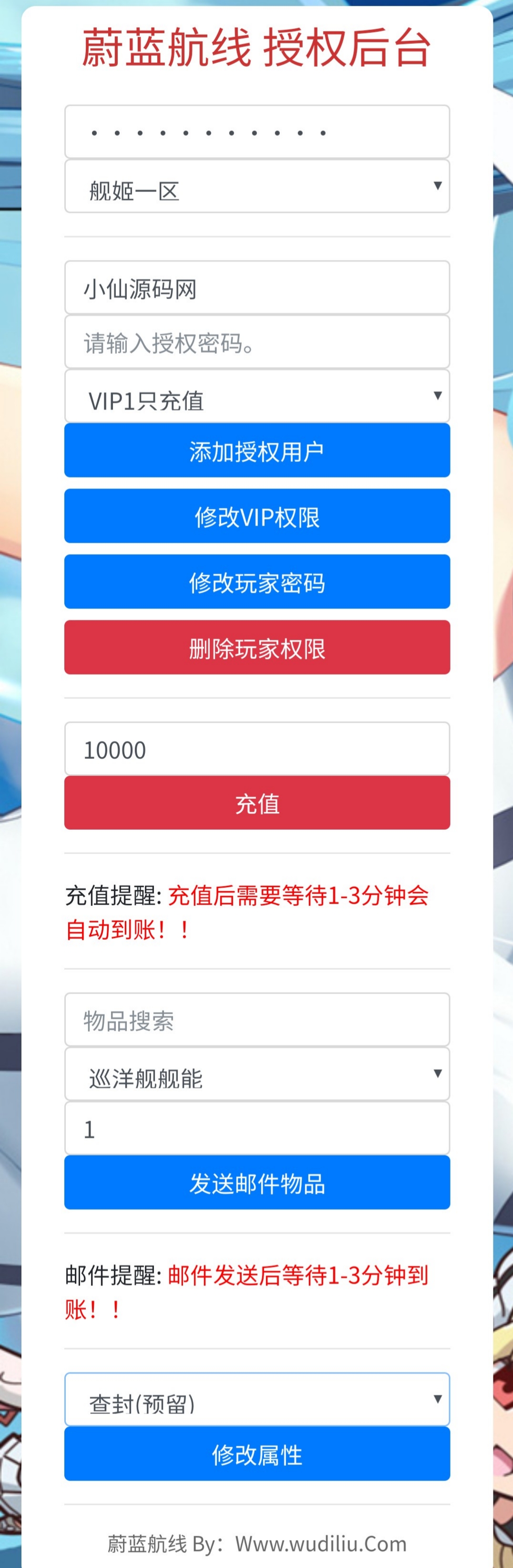The image size is (513, 1568).
Task: Expand the 查封(预留) attribute dropdown
Action: (256, 1400)
